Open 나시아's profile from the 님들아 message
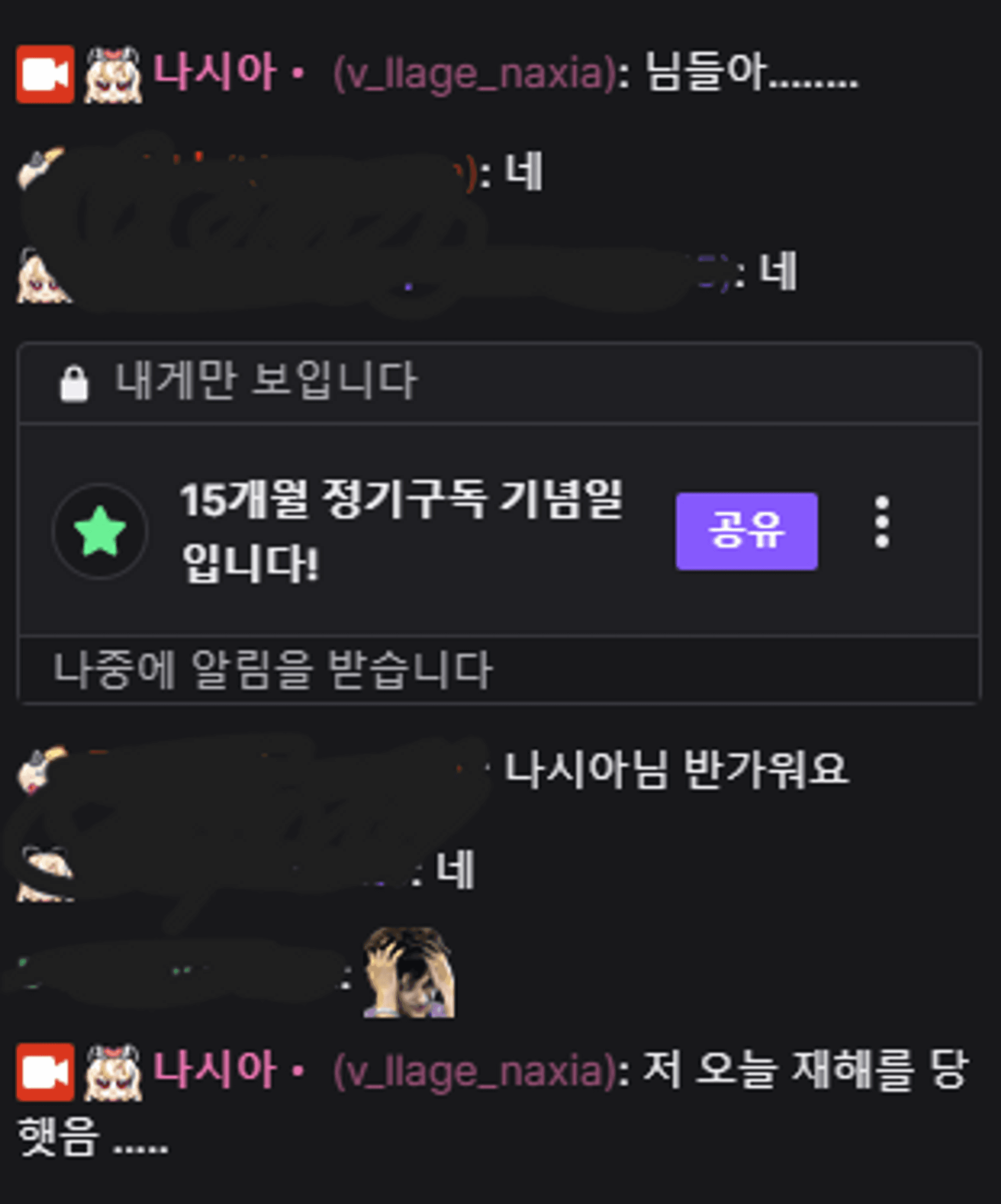 point(214,74)
